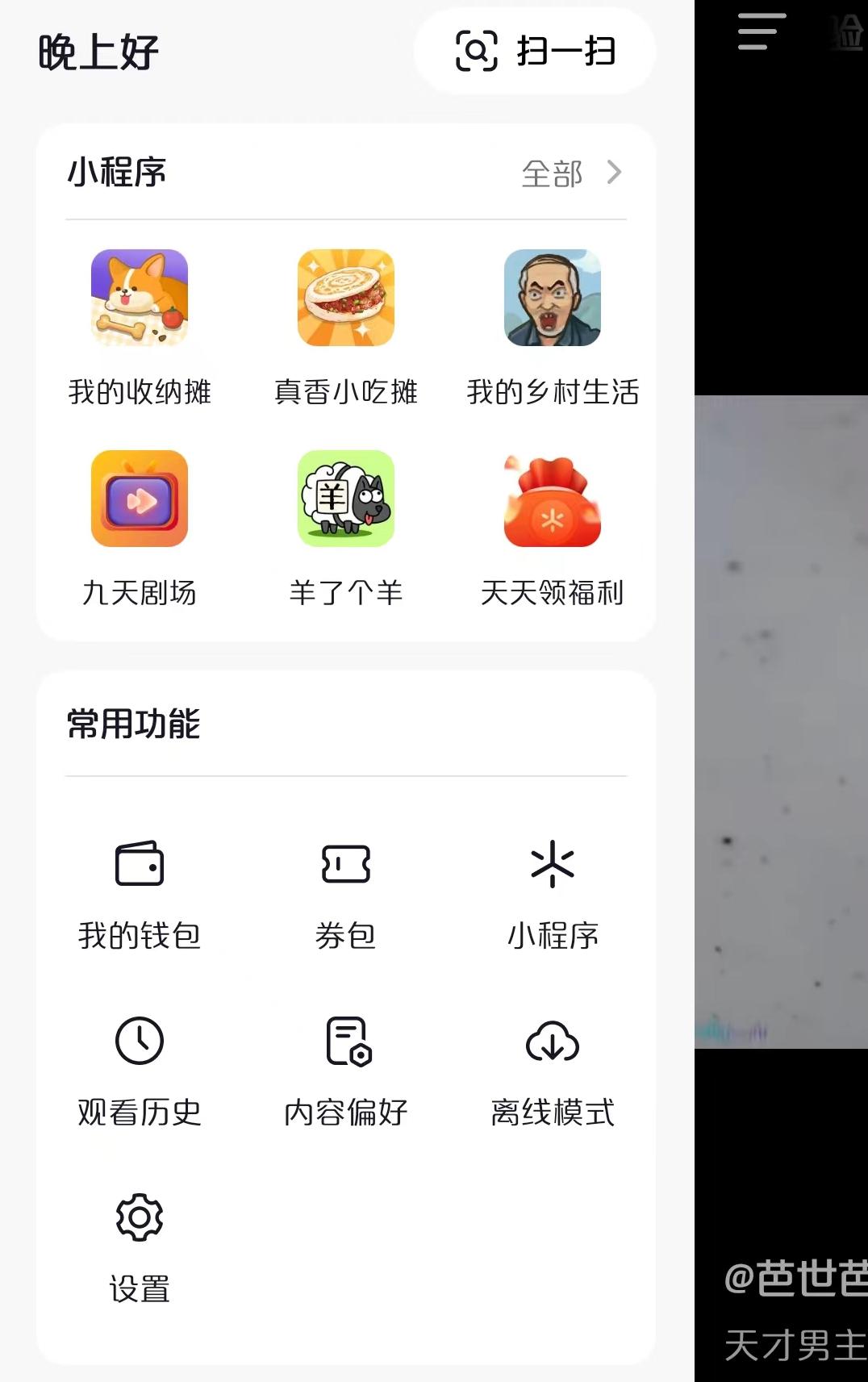Tap the hamburger menu icon to close the drawer
This screenshot has width=868, height=1382.
pos(761,32)
